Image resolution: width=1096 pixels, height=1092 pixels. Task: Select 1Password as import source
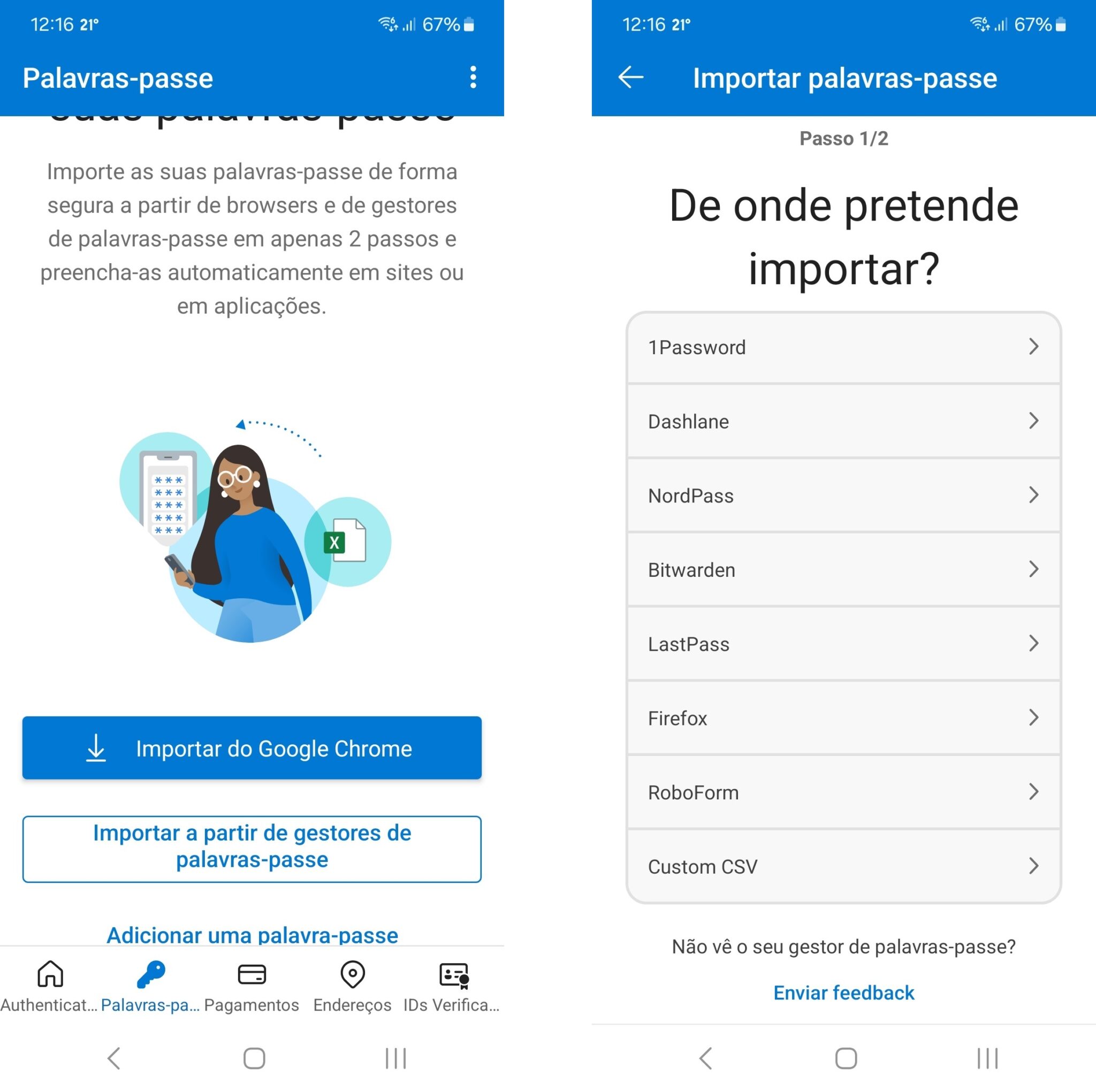click(x=843, y=347)
